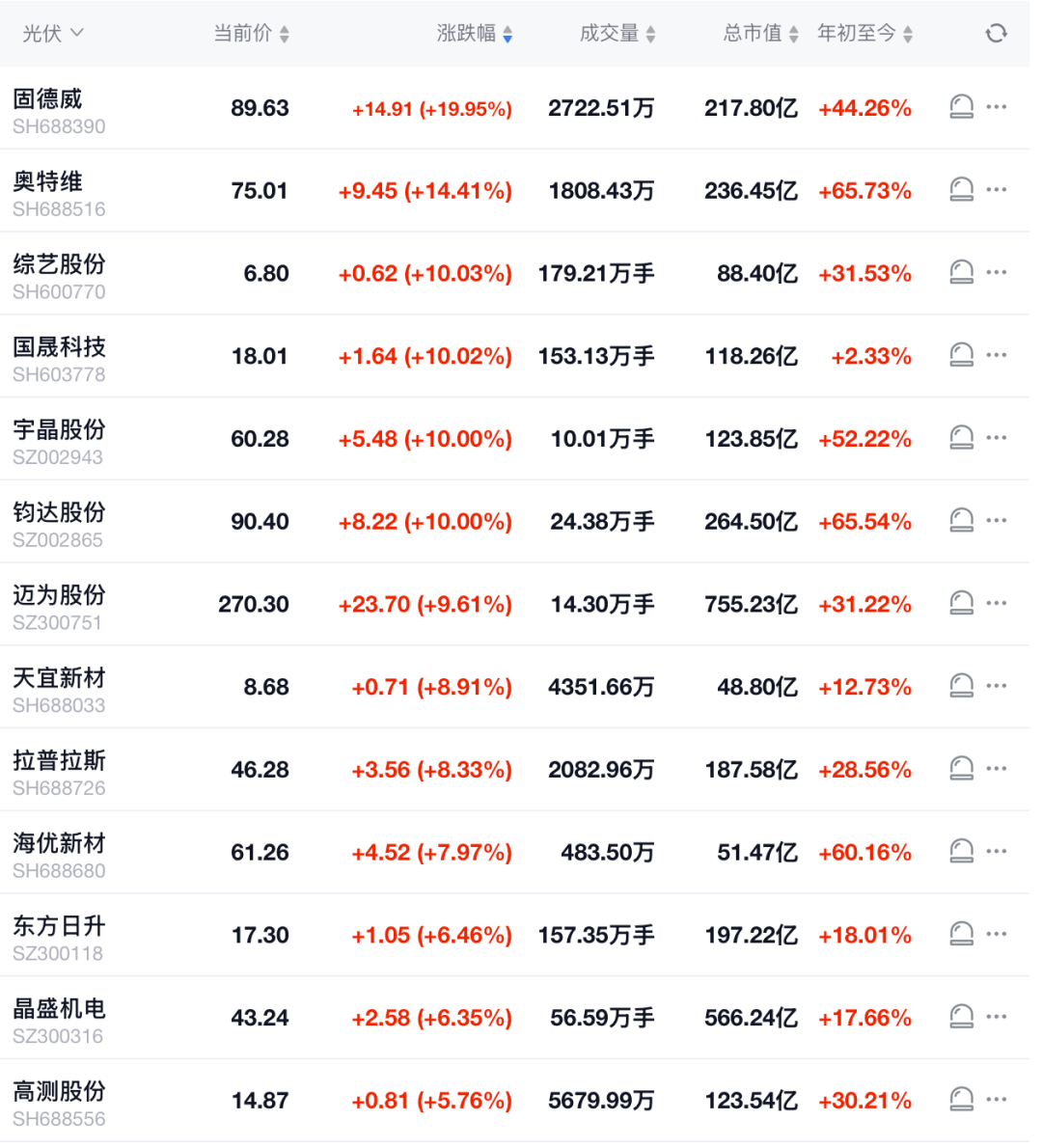Image resolution: width=1042 pixels, height=1148 pixels.
Task: Set a price alert for 固德威
Action: click(x=960, y=106)
